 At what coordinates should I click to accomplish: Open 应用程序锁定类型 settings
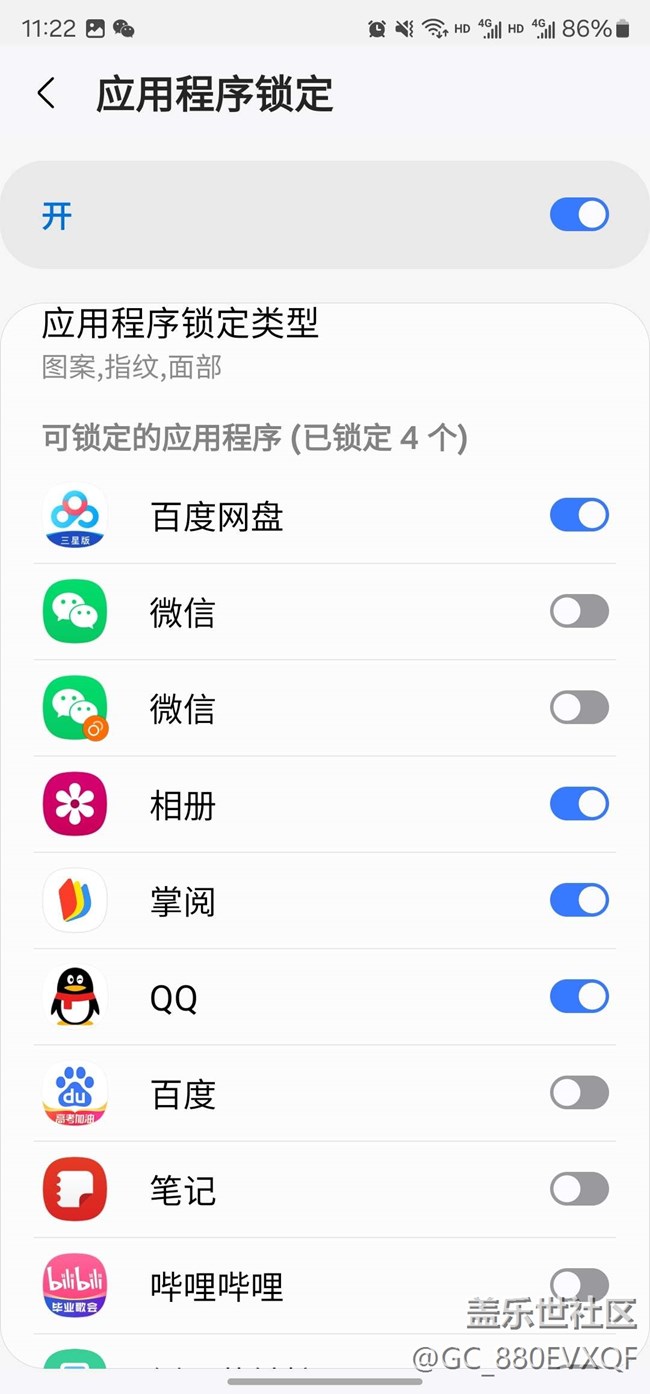(180, 342)
